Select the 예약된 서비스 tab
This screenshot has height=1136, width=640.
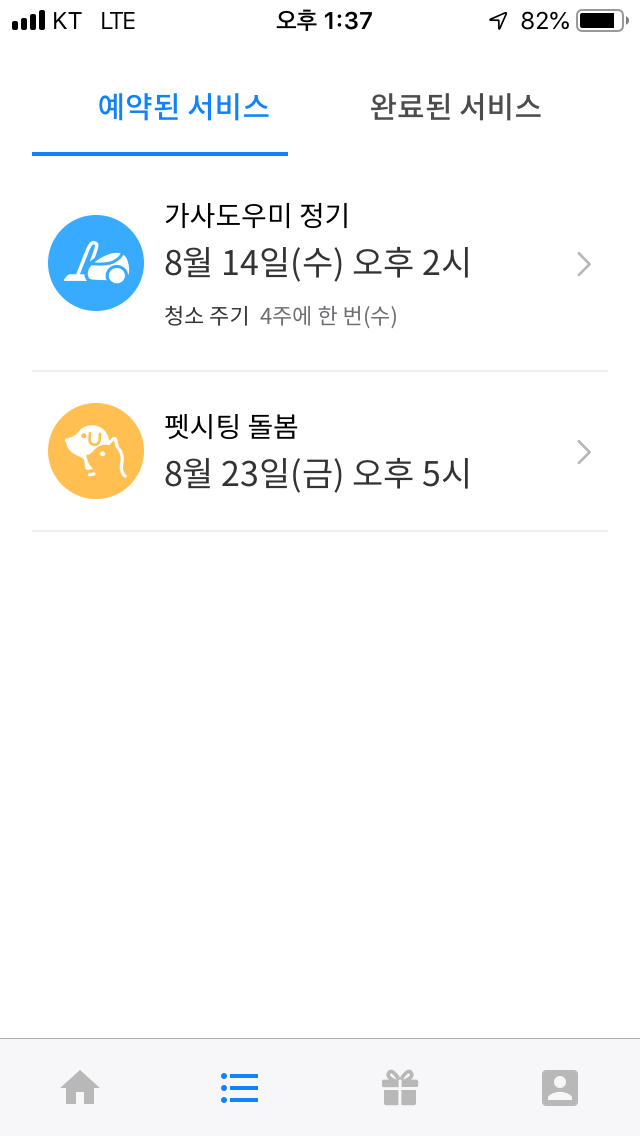click(183, 107)
